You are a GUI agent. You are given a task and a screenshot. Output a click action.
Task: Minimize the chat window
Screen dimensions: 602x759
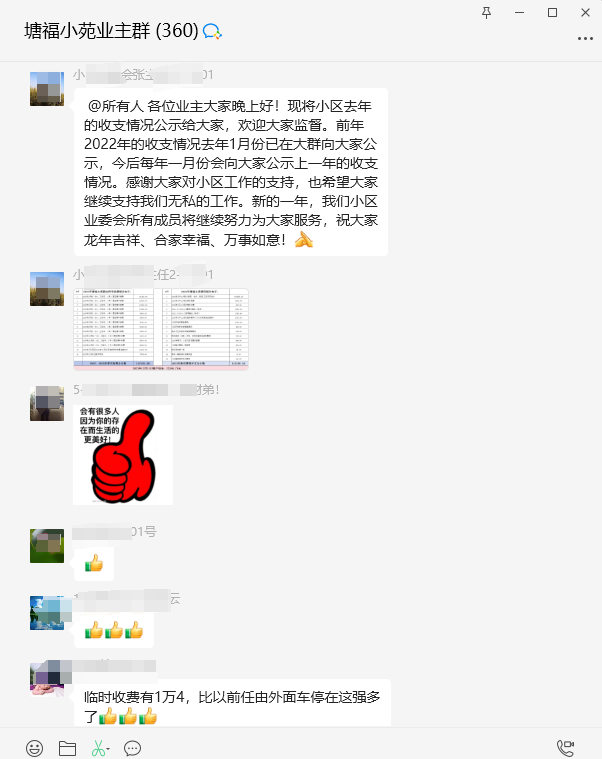[x=520, y=12]
